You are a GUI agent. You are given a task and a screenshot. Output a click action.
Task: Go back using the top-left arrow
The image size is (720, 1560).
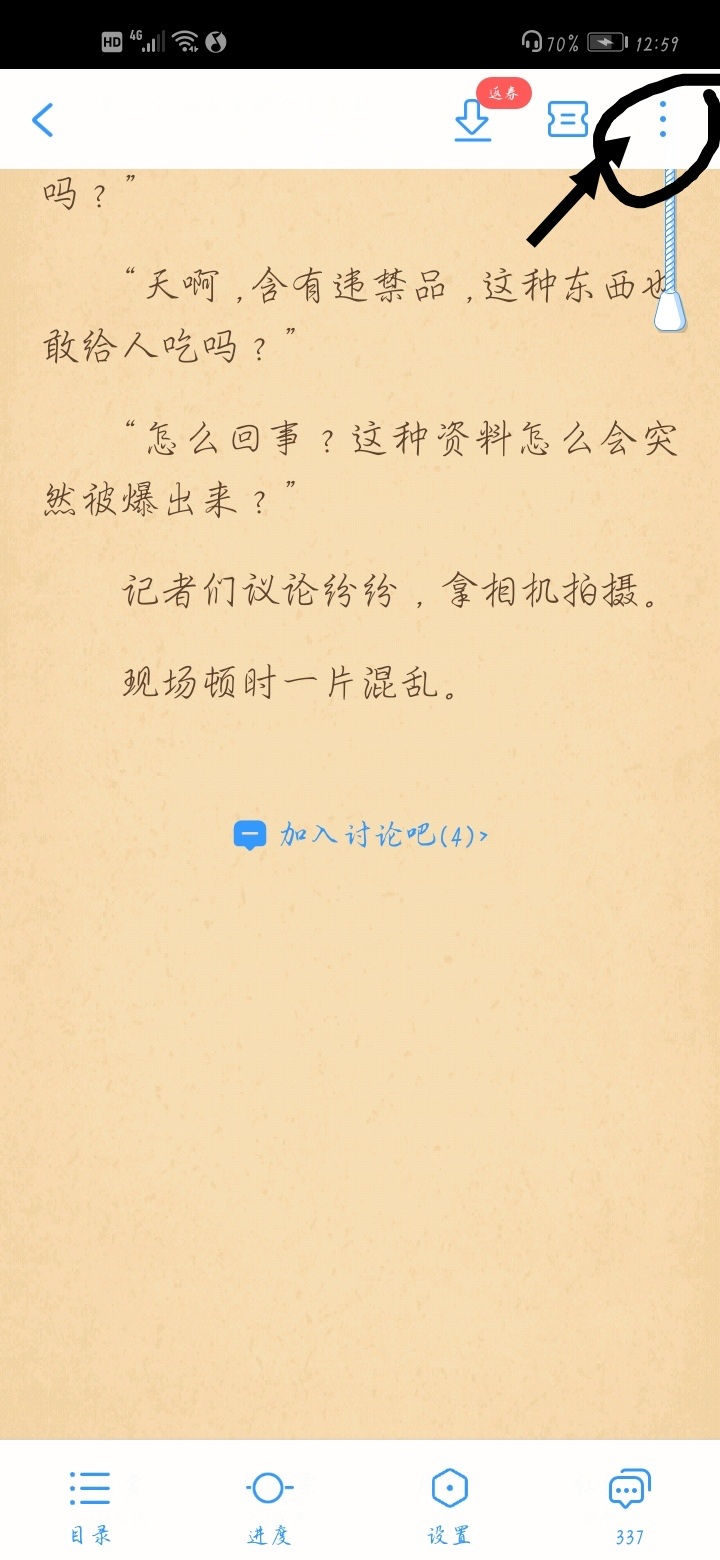[x=42, y=120]
